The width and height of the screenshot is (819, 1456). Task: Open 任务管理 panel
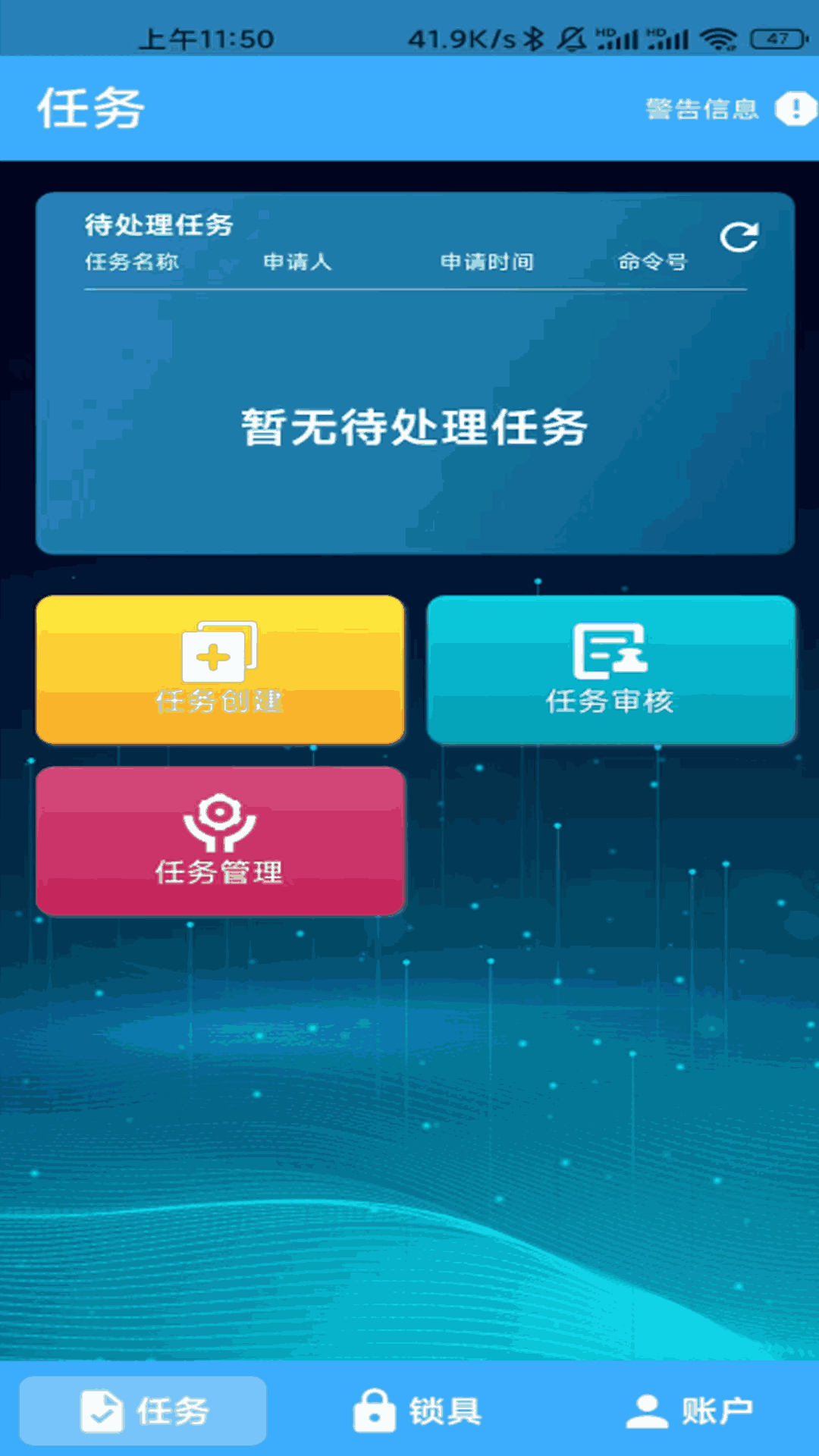221,838
